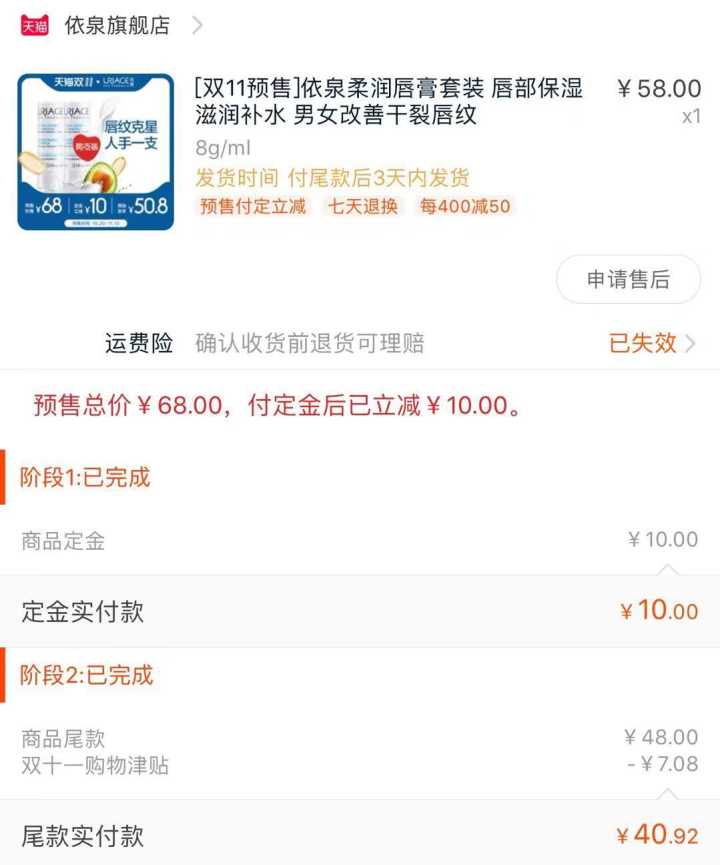
Task: Open the 依泉旗舰店 store page
Action: click(x=117, y=25)
